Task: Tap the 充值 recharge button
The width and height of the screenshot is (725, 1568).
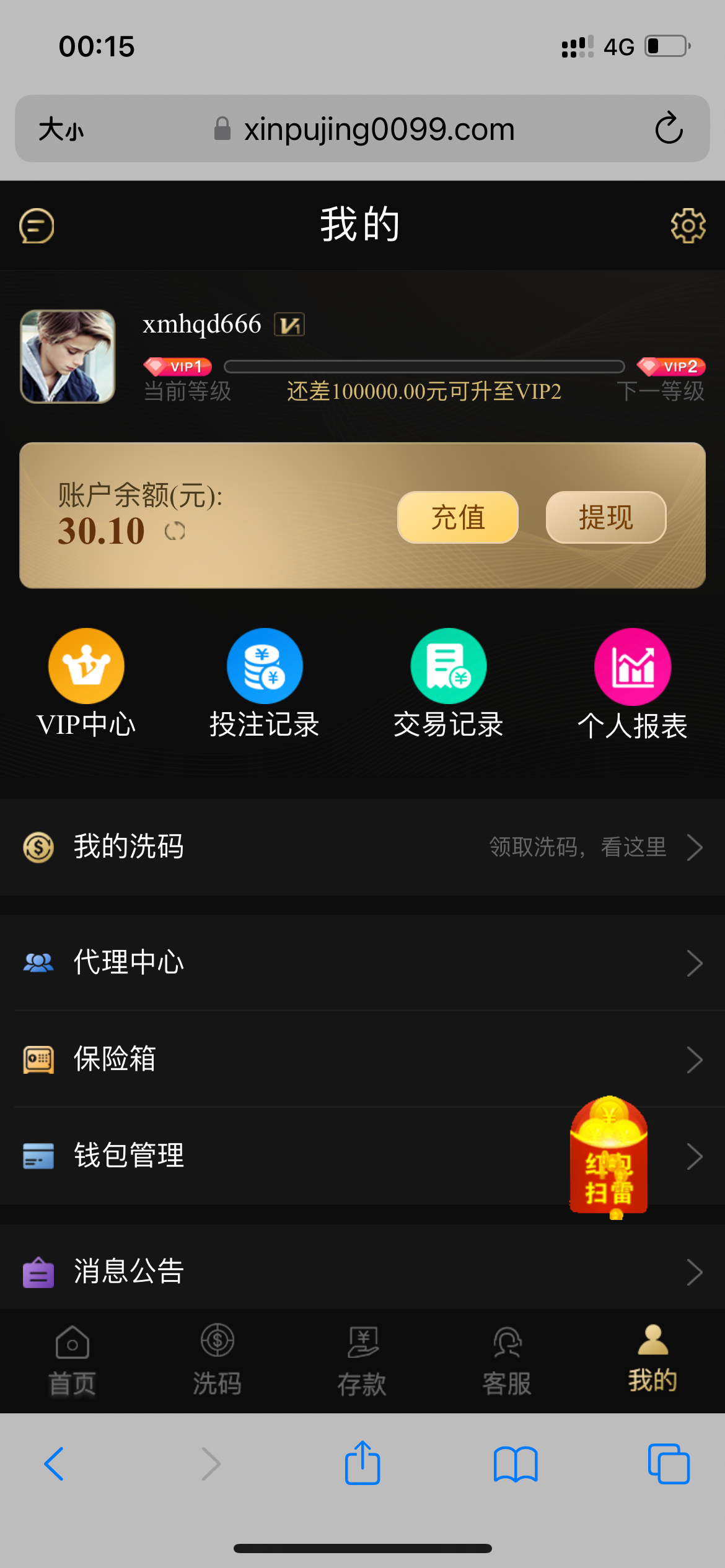Action: pyautogui.click(x=457, y=517)
